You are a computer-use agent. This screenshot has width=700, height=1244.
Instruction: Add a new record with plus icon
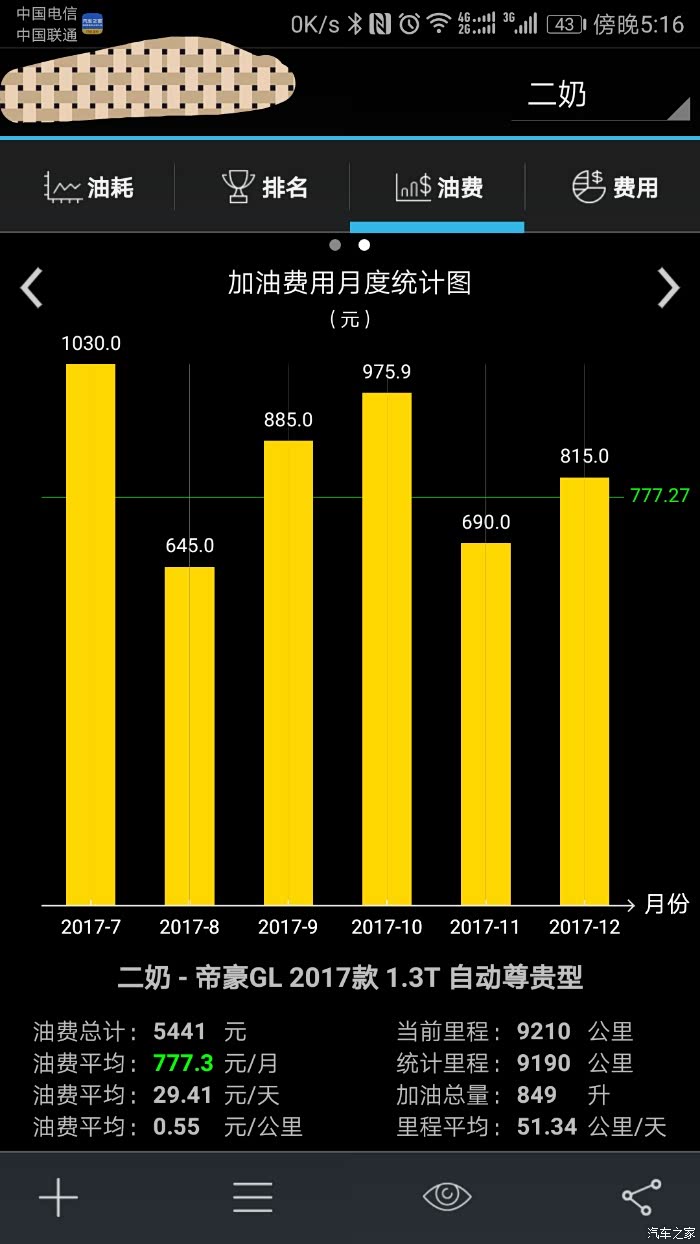click(x=58, y=1196)
